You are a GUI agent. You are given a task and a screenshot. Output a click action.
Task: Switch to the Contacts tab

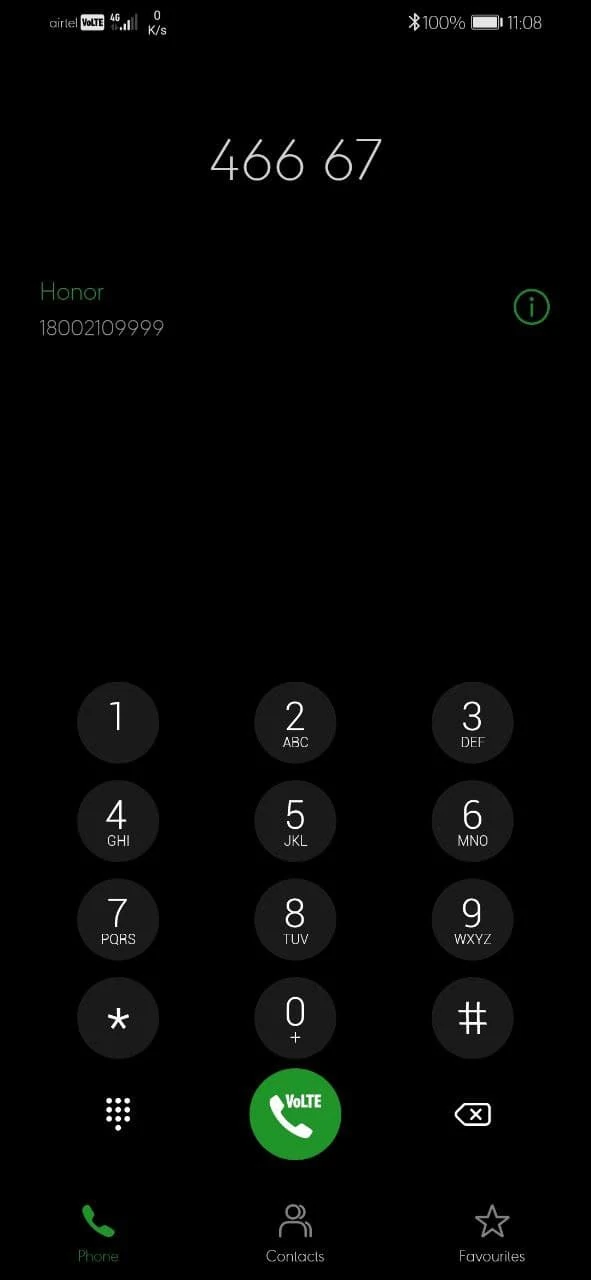click(x=295, y=1233)
